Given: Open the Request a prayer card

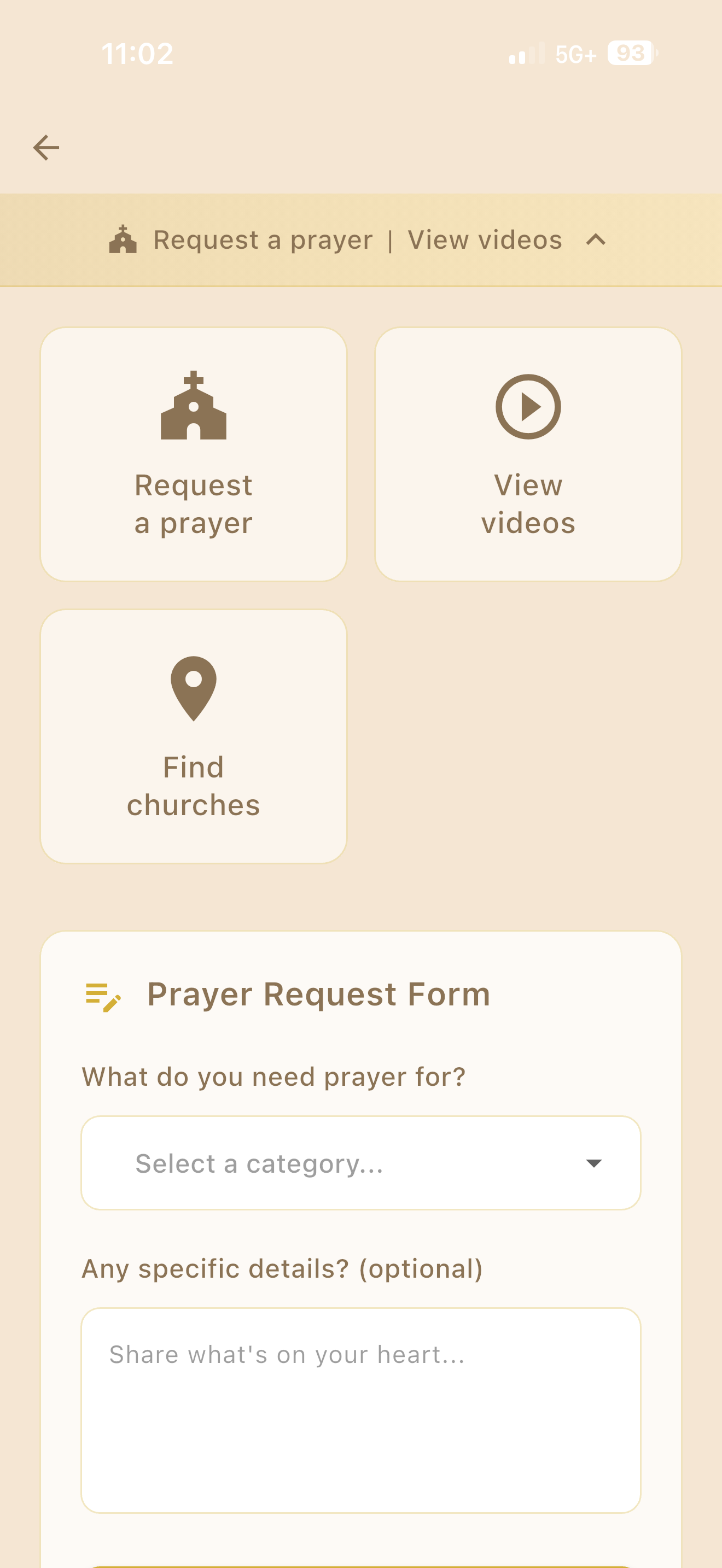Looking at the screenshot, I should tap(194, 454).
